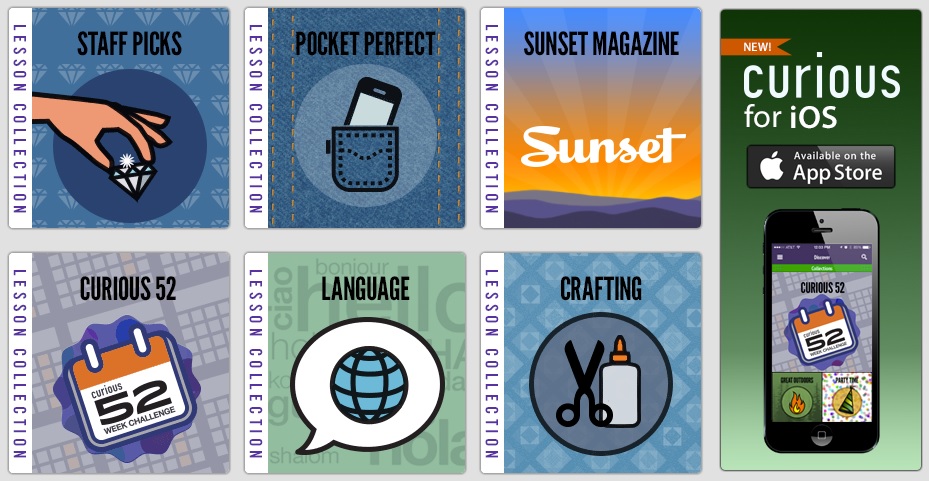The width and height of the screenshot is (929, 481).
Task: Open the Staff Picks lesson collection
Action: point(120,120)
